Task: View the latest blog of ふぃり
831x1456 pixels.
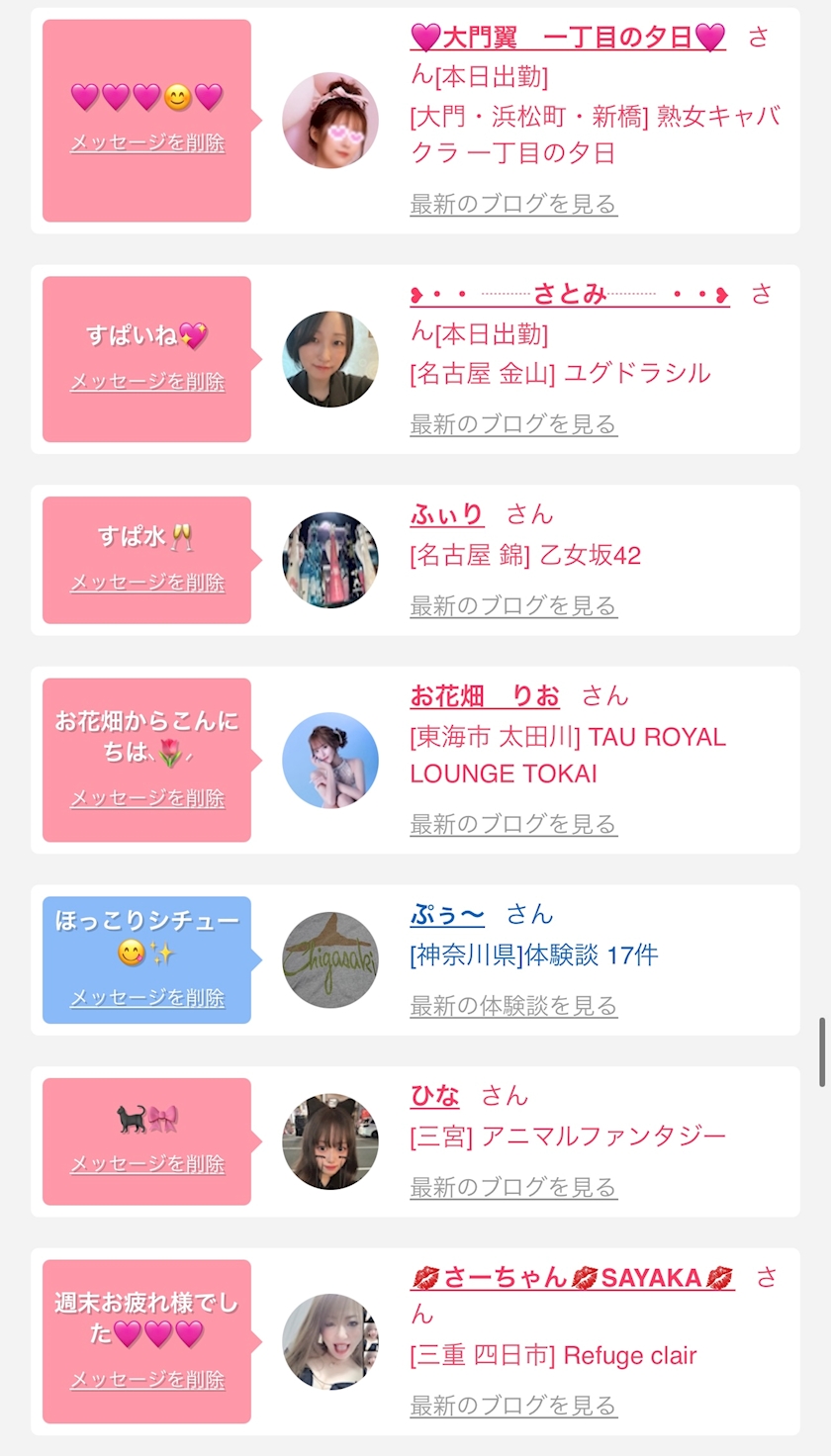Action: click(513, 605)
